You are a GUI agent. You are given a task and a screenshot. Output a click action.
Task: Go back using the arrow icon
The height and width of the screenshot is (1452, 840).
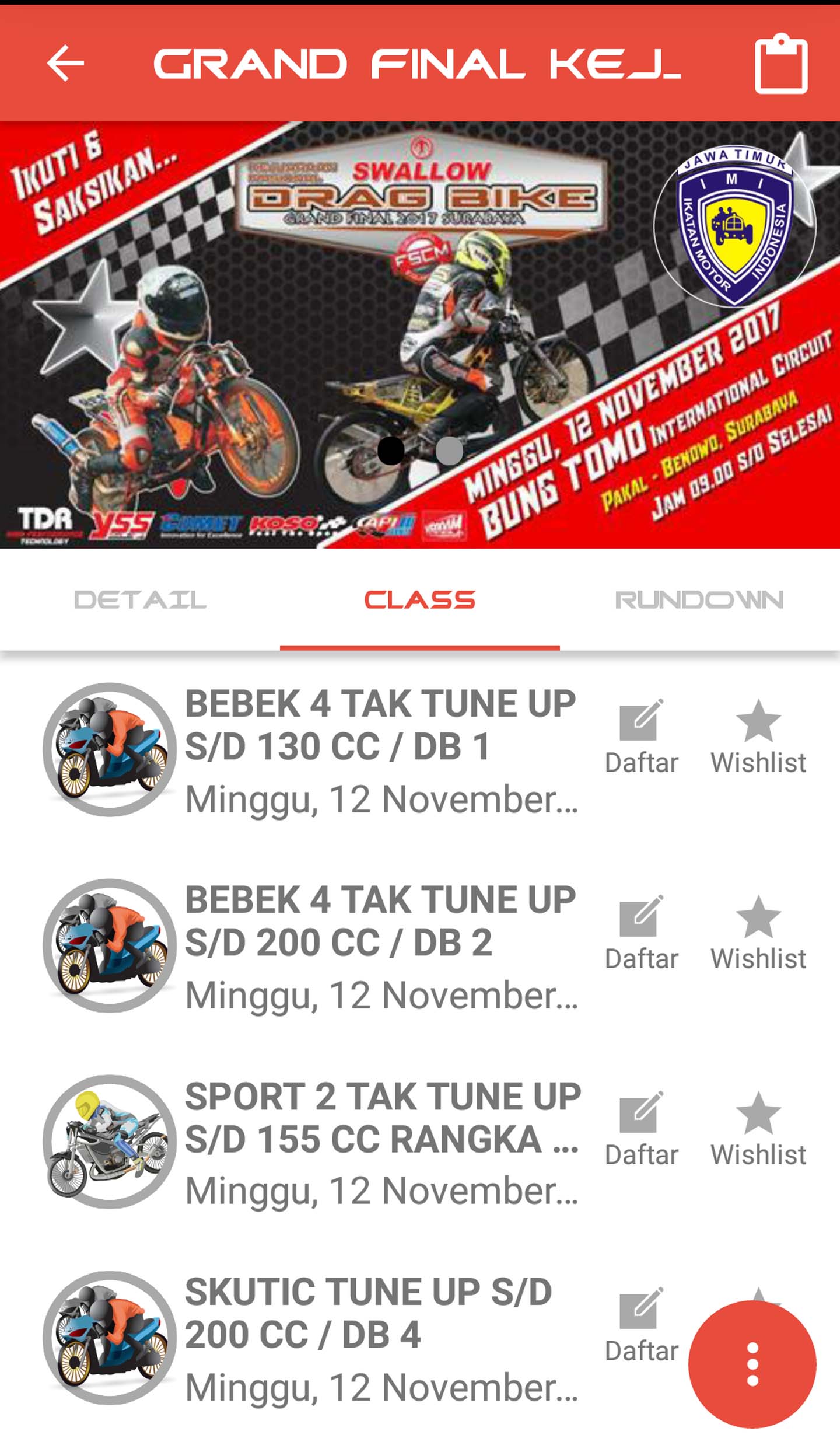65,63
